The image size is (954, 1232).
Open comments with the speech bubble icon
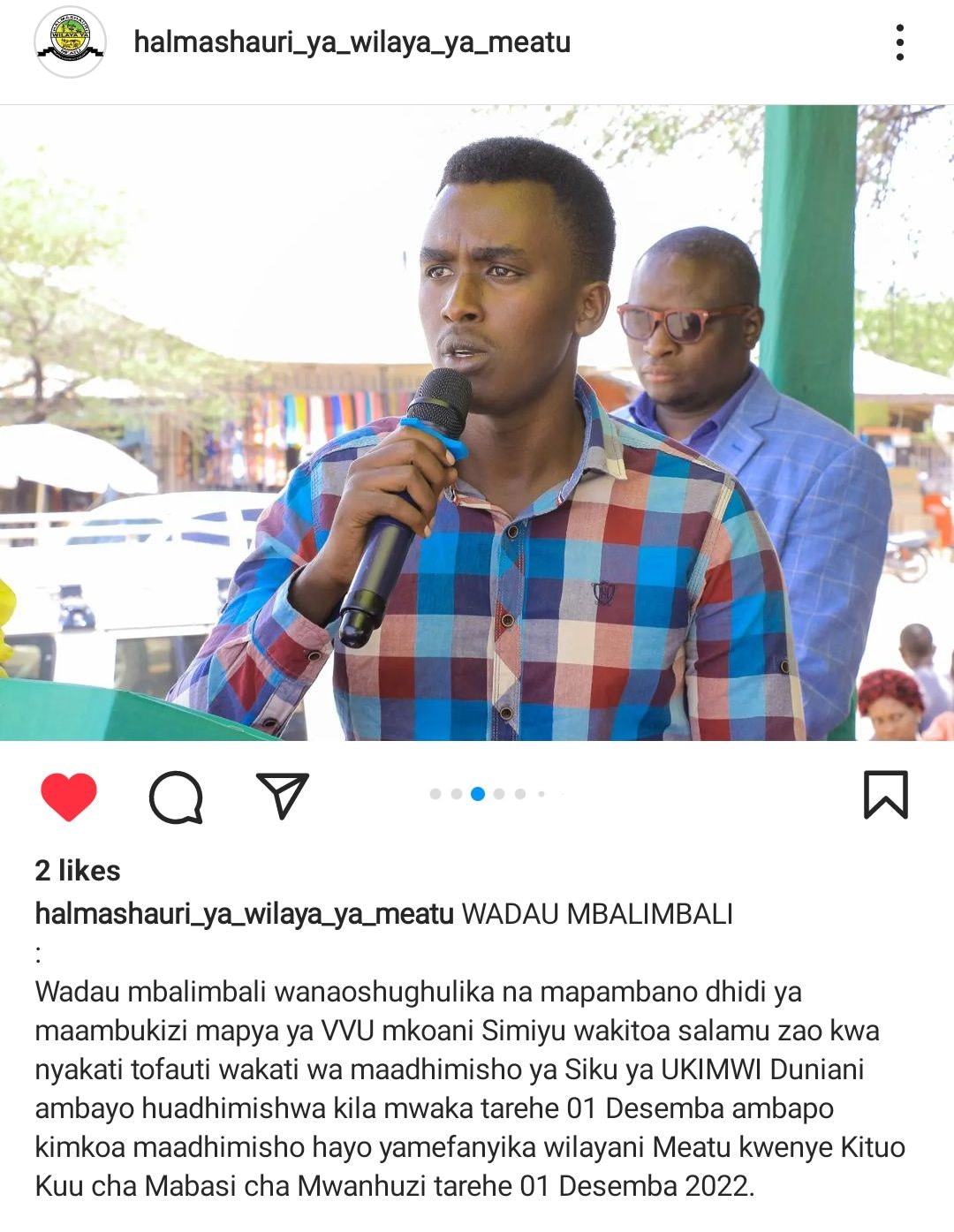176,796
